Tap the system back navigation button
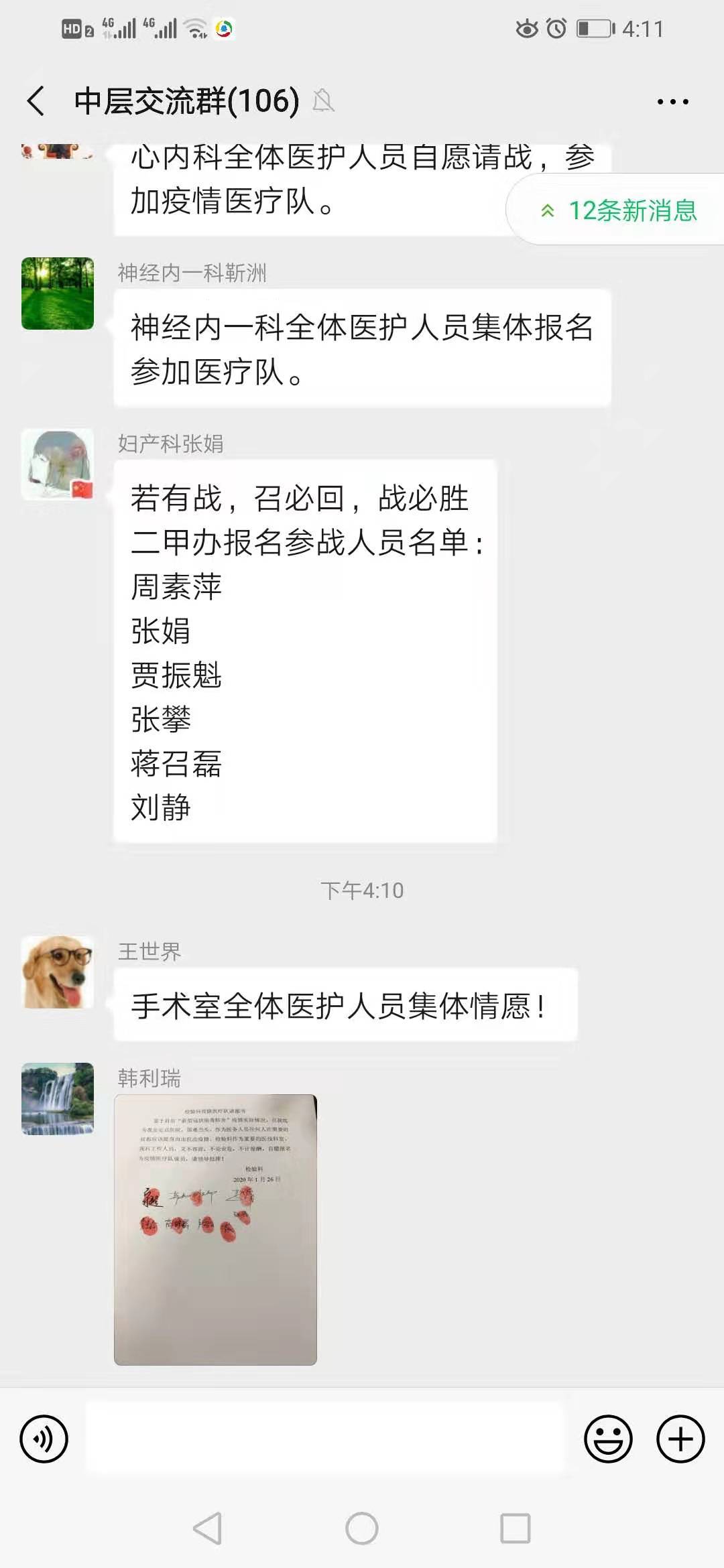The width and height of the screenshot is (724, 1568). point(208,1528)
